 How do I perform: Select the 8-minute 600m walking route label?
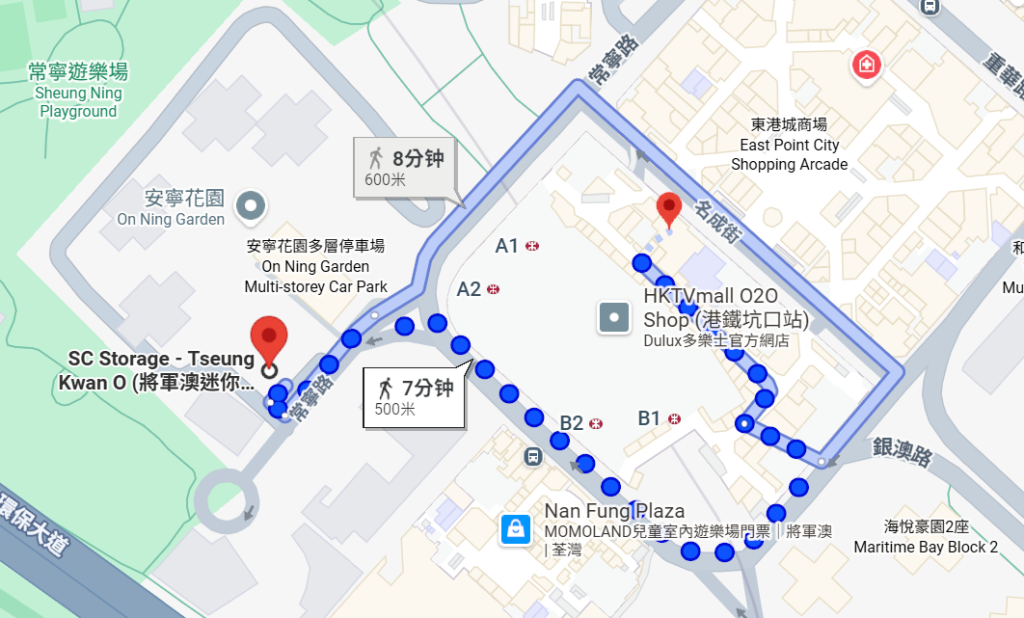pyautogui.click(x=403, y=167)
